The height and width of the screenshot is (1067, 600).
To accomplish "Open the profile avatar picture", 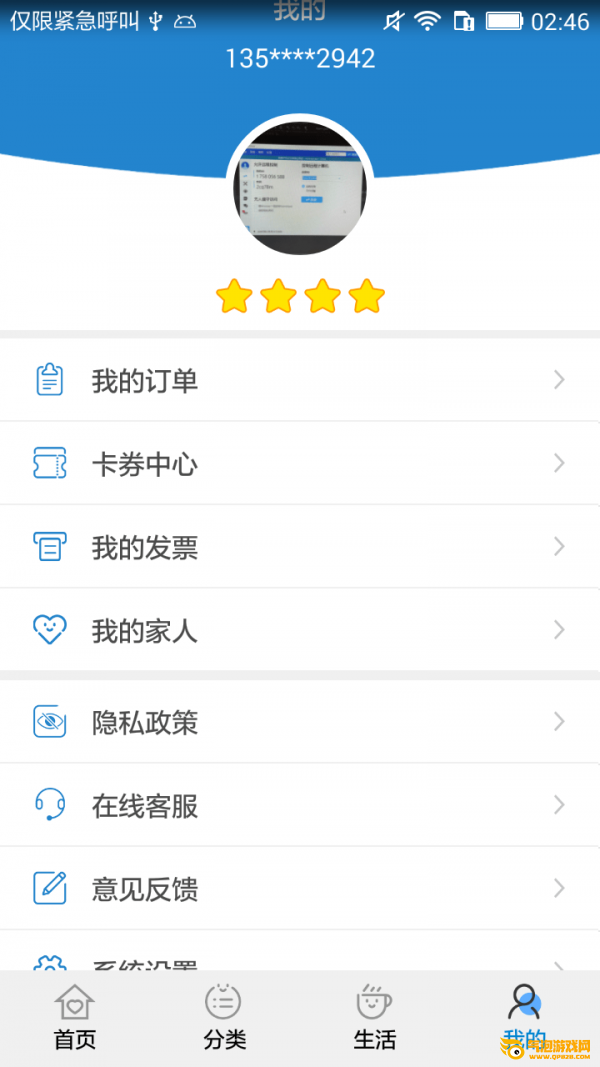I will point(299,187).
